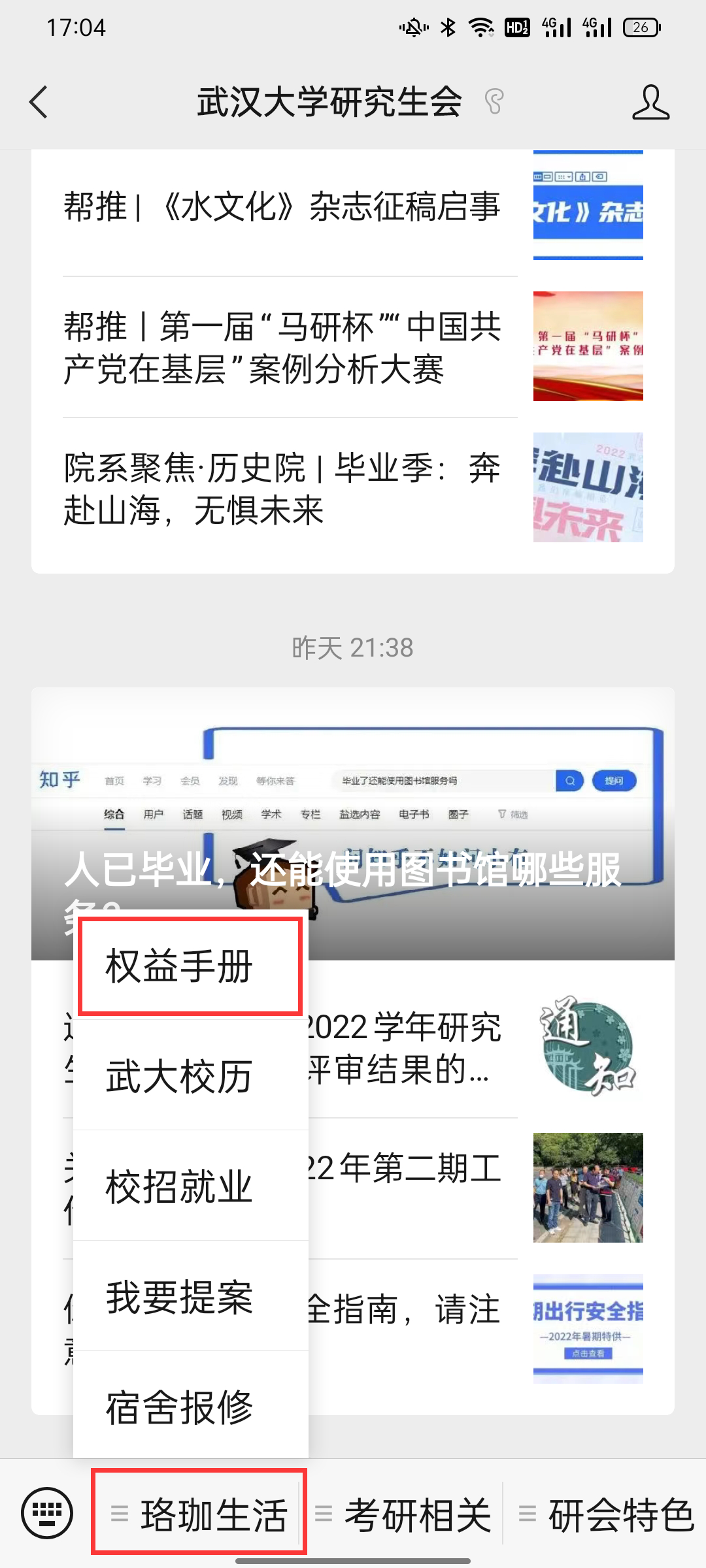
Task: Choose 校招就业 menu item
Action: (x=190, y=1186)
